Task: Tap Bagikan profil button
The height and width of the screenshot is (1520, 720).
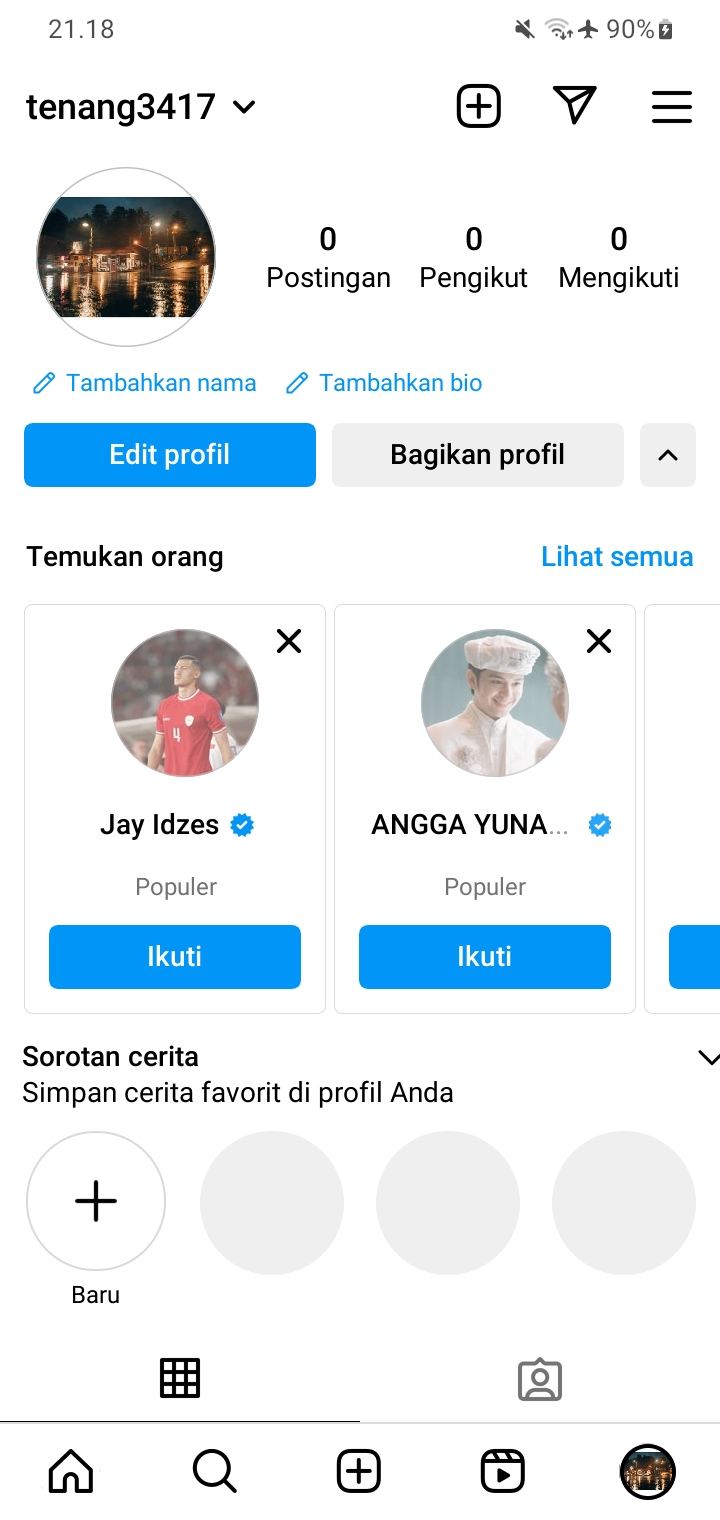Action: click(x=477, y=455)
